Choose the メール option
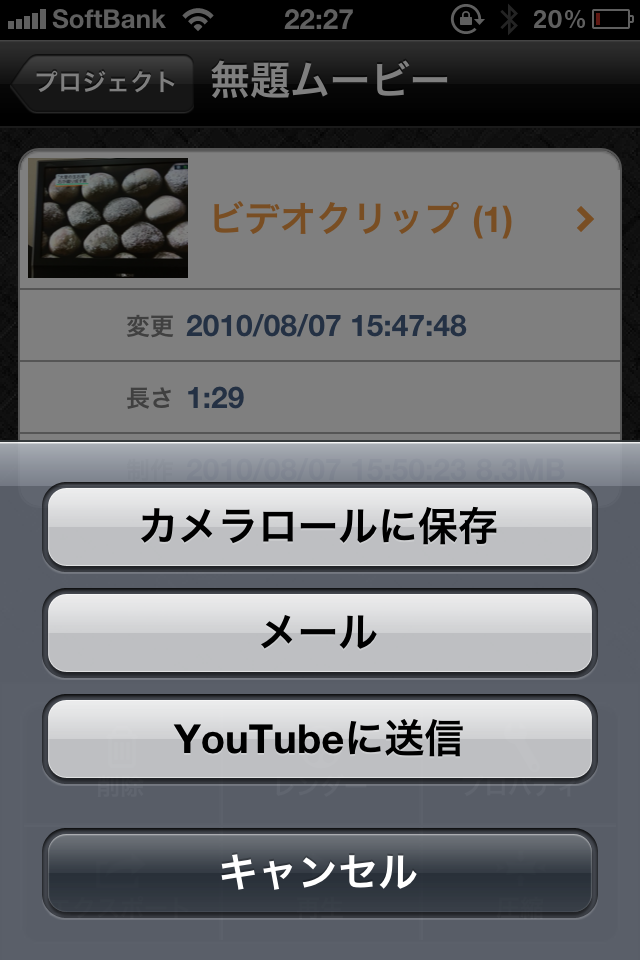This screenshot has width=640, height=960. tap(319, 632)
